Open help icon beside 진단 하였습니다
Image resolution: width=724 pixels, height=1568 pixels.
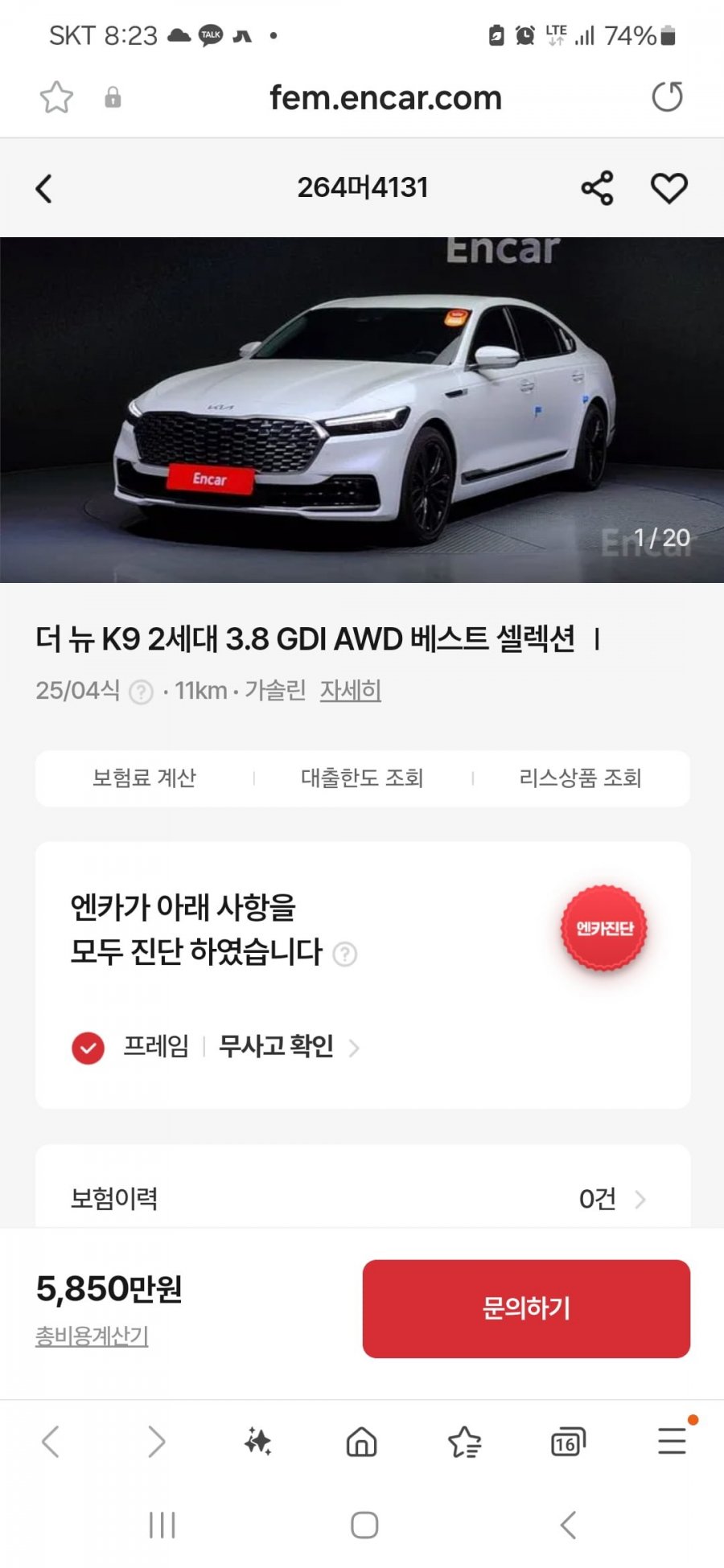[345, 954]
